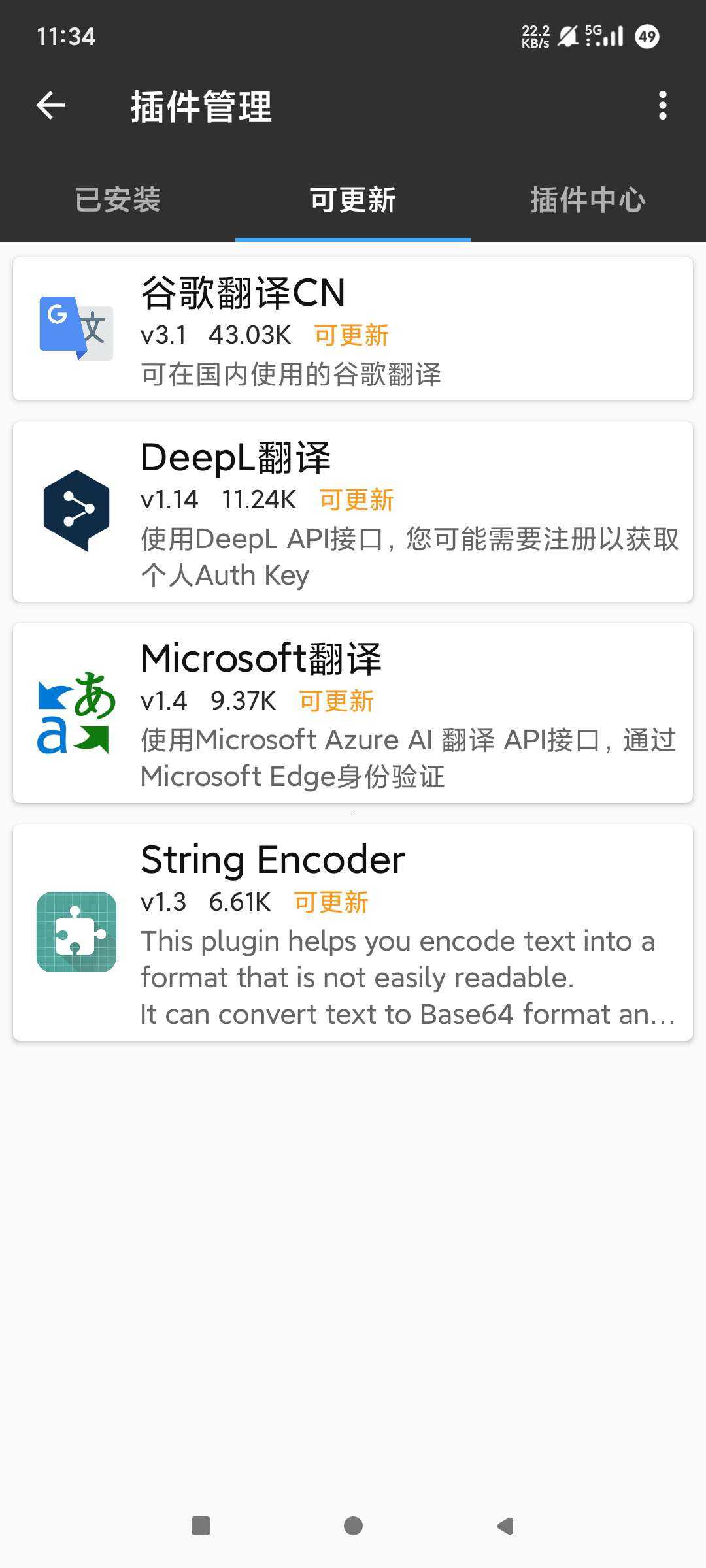
Task: Open the DeepL翻译 plugin card
Action: 353,512
